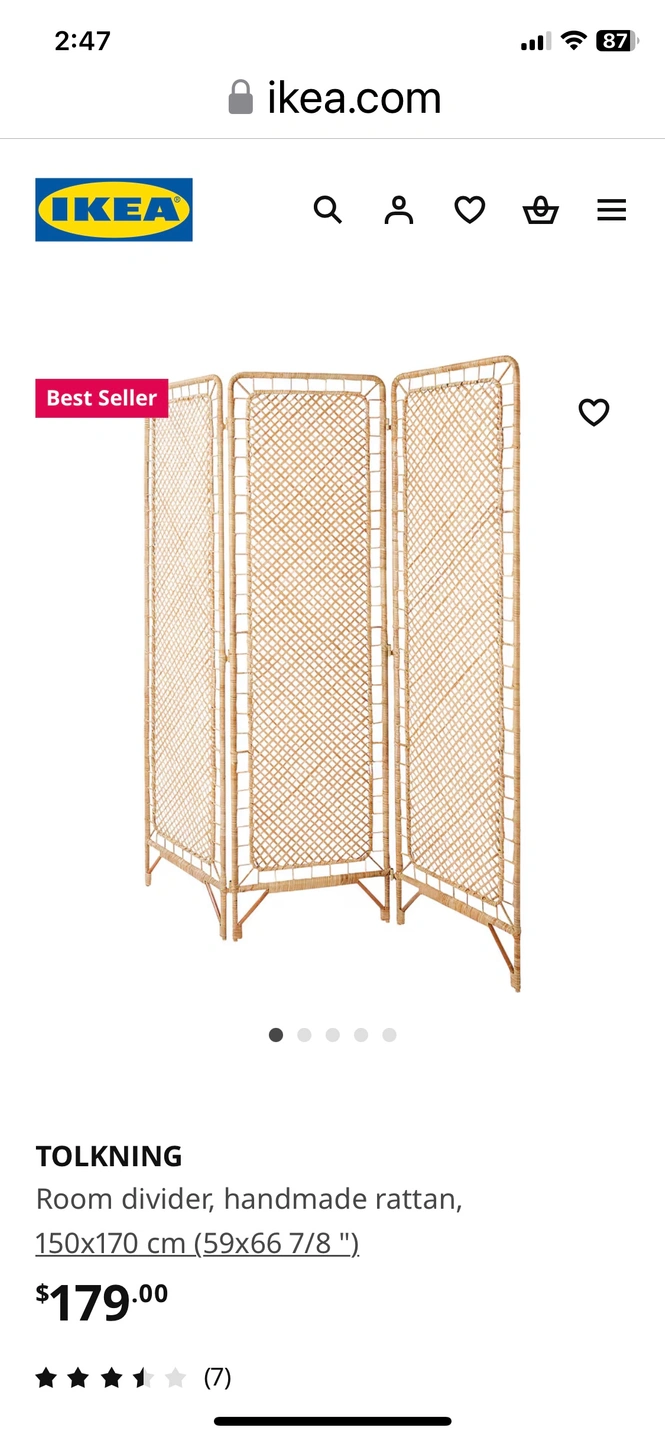Jump to the last image dot
665x1440 pixels.
click(x=389, y=1035)
